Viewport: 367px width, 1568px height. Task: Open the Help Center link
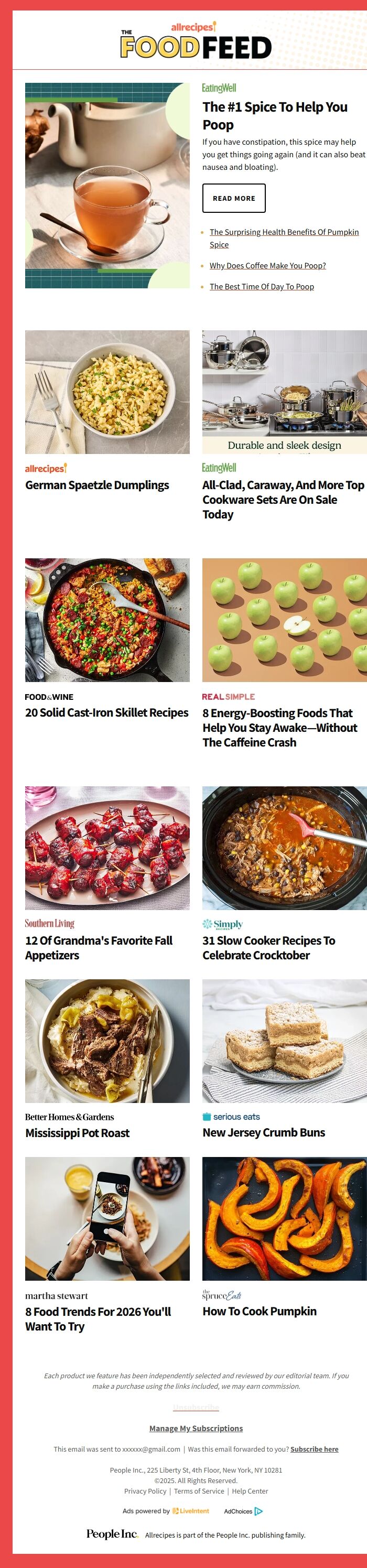click(x=250, y=1491)
